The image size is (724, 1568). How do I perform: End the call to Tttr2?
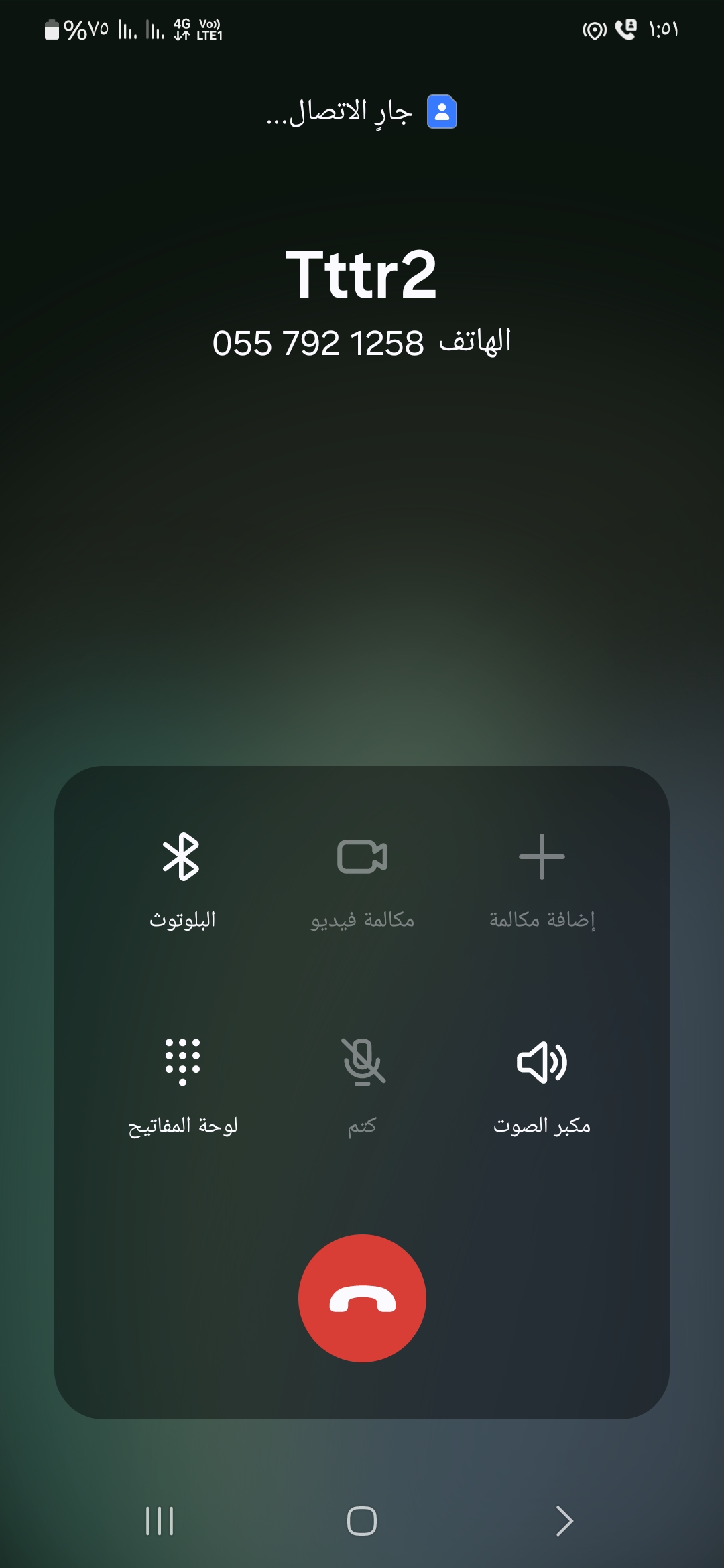click(x=362, y=1298)
